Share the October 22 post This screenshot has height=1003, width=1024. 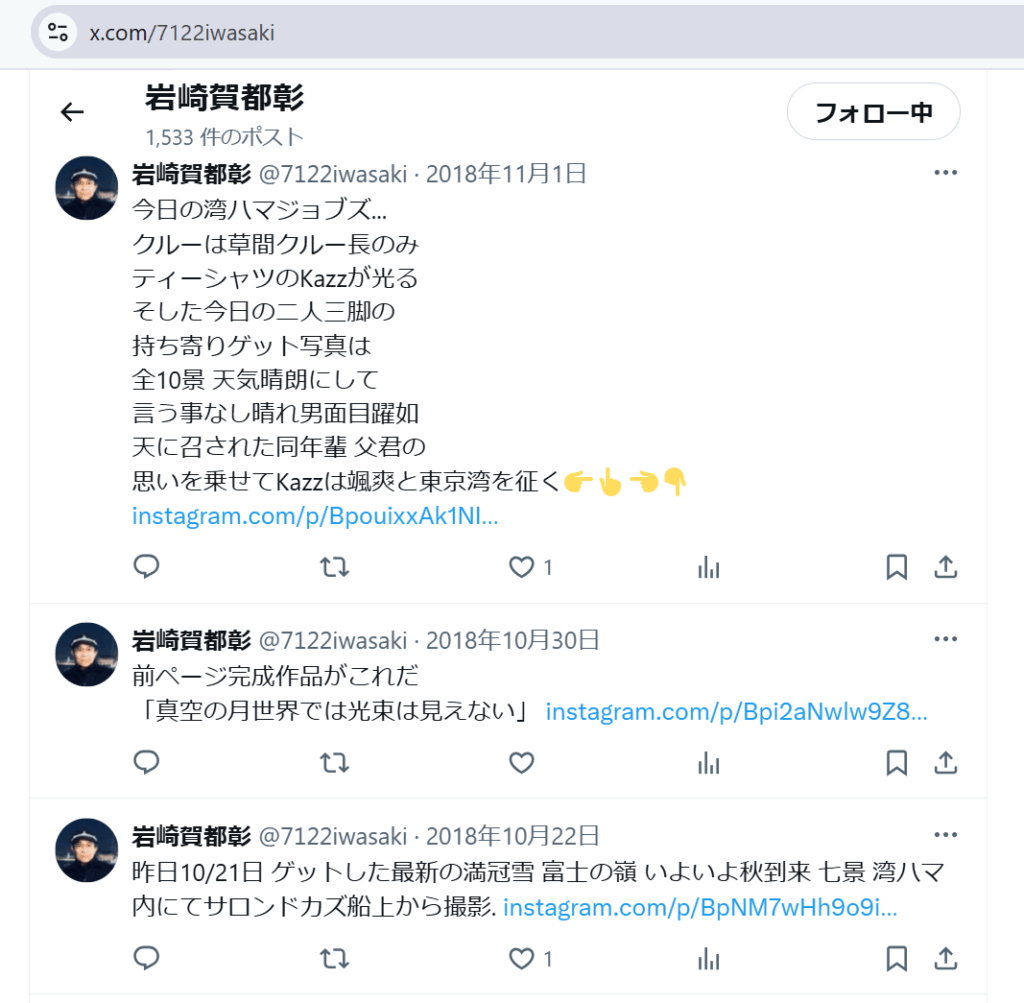coord(945,958)
